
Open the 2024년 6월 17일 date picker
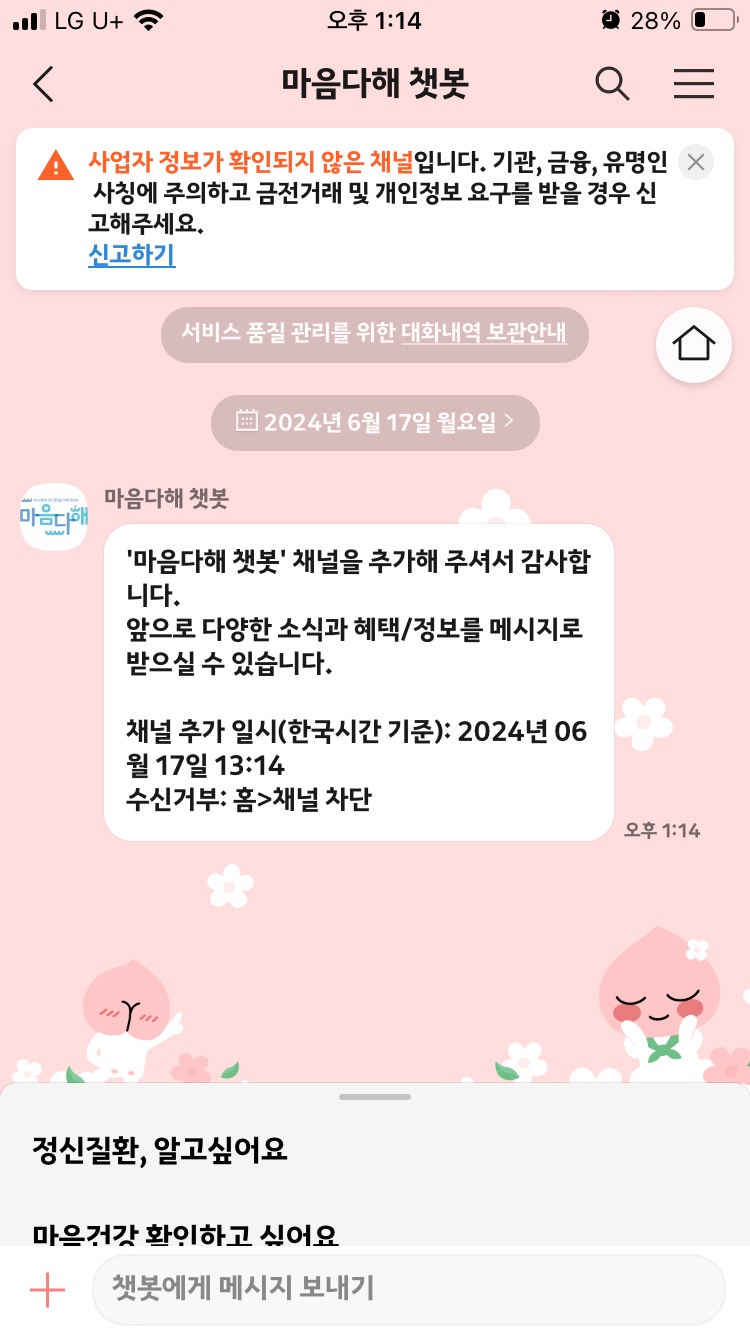point(375,422)
